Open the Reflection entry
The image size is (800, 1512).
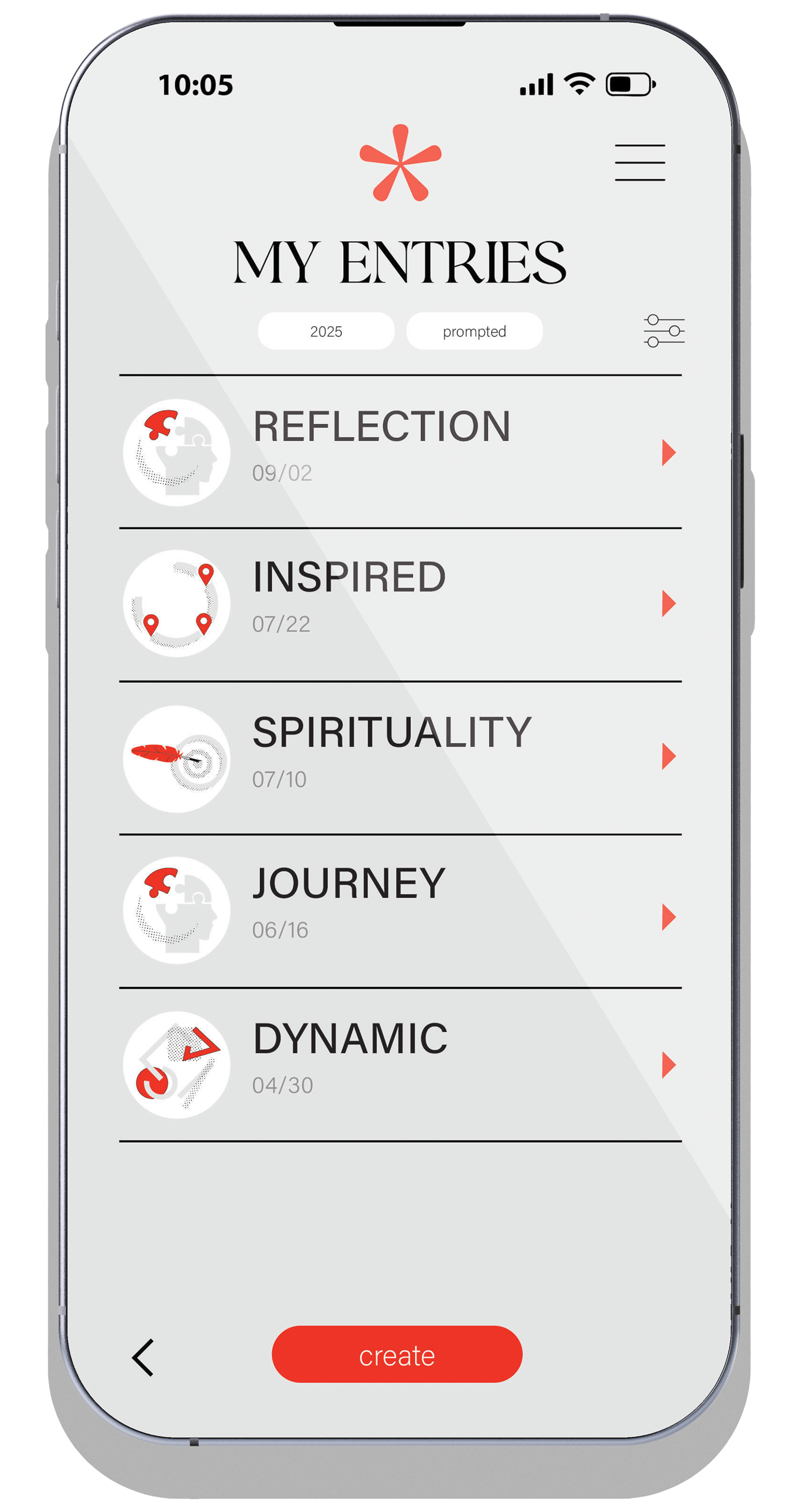click(400, 452)
